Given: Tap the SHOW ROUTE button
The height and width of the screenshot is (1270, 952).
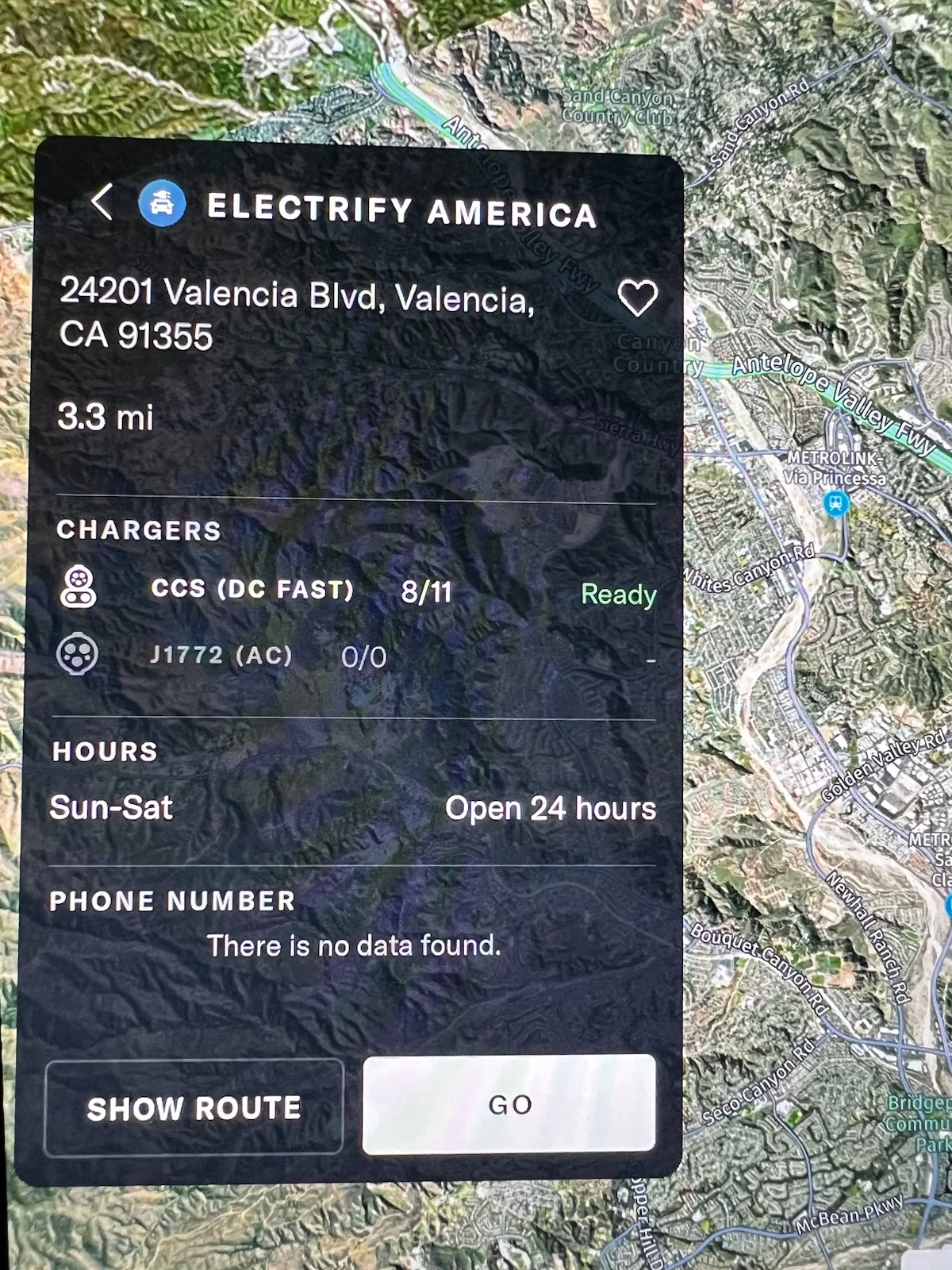Looking at the screenshot, I should (x=194, y=1107).
